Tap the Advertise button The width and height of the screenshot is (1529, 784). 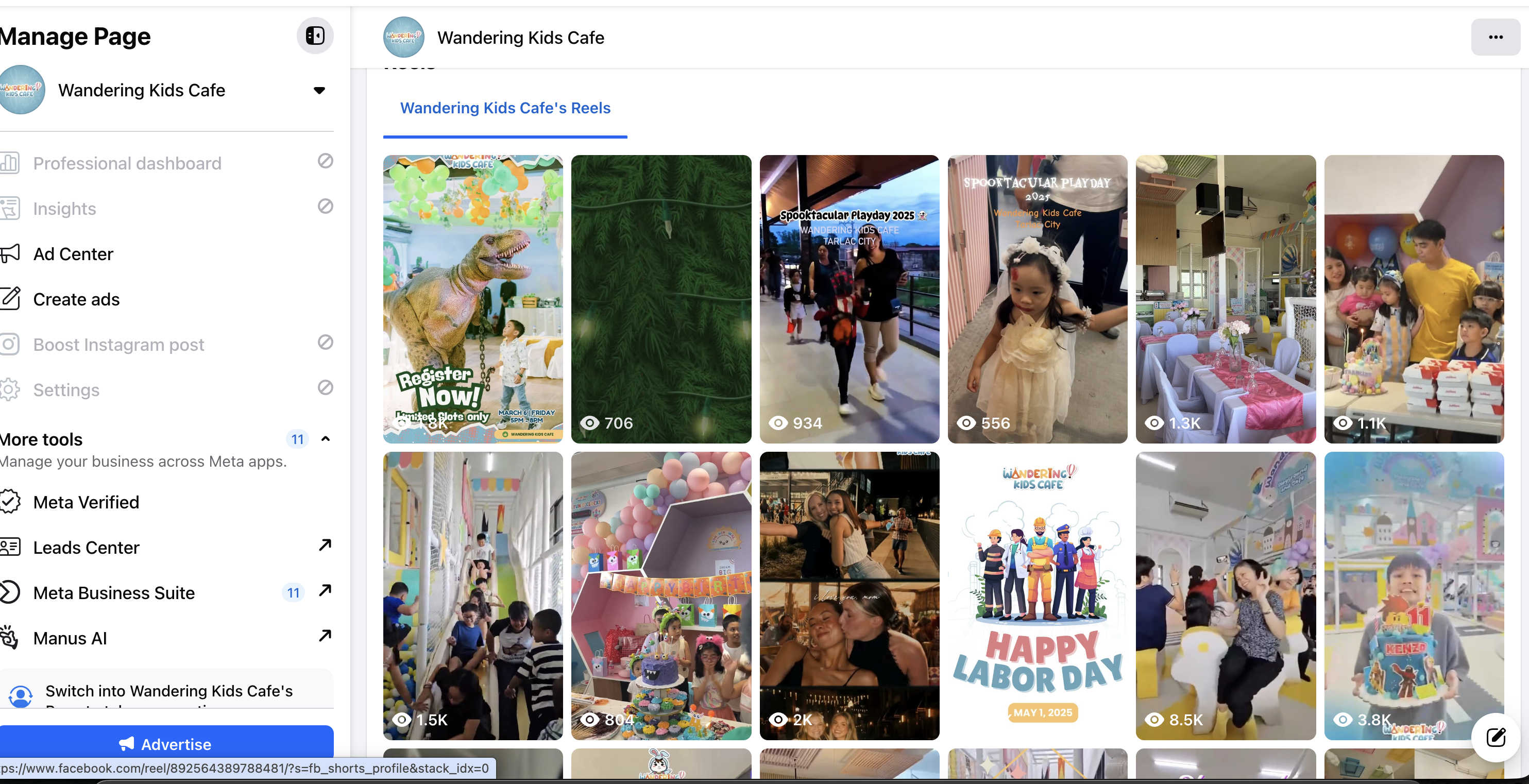166,744
